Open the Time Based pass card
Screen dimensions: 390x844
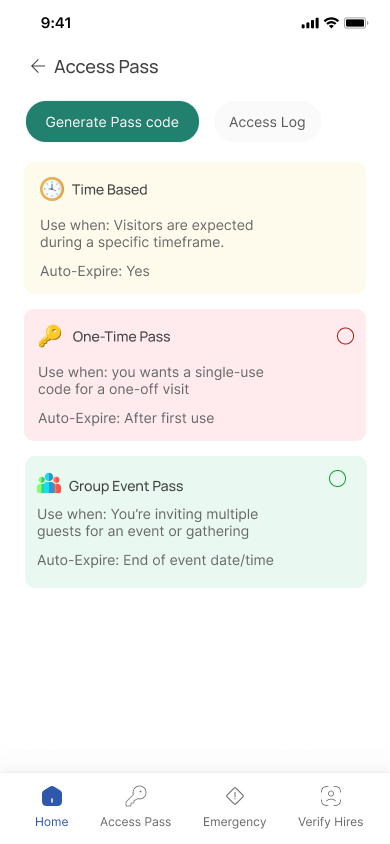coord(195,228)
